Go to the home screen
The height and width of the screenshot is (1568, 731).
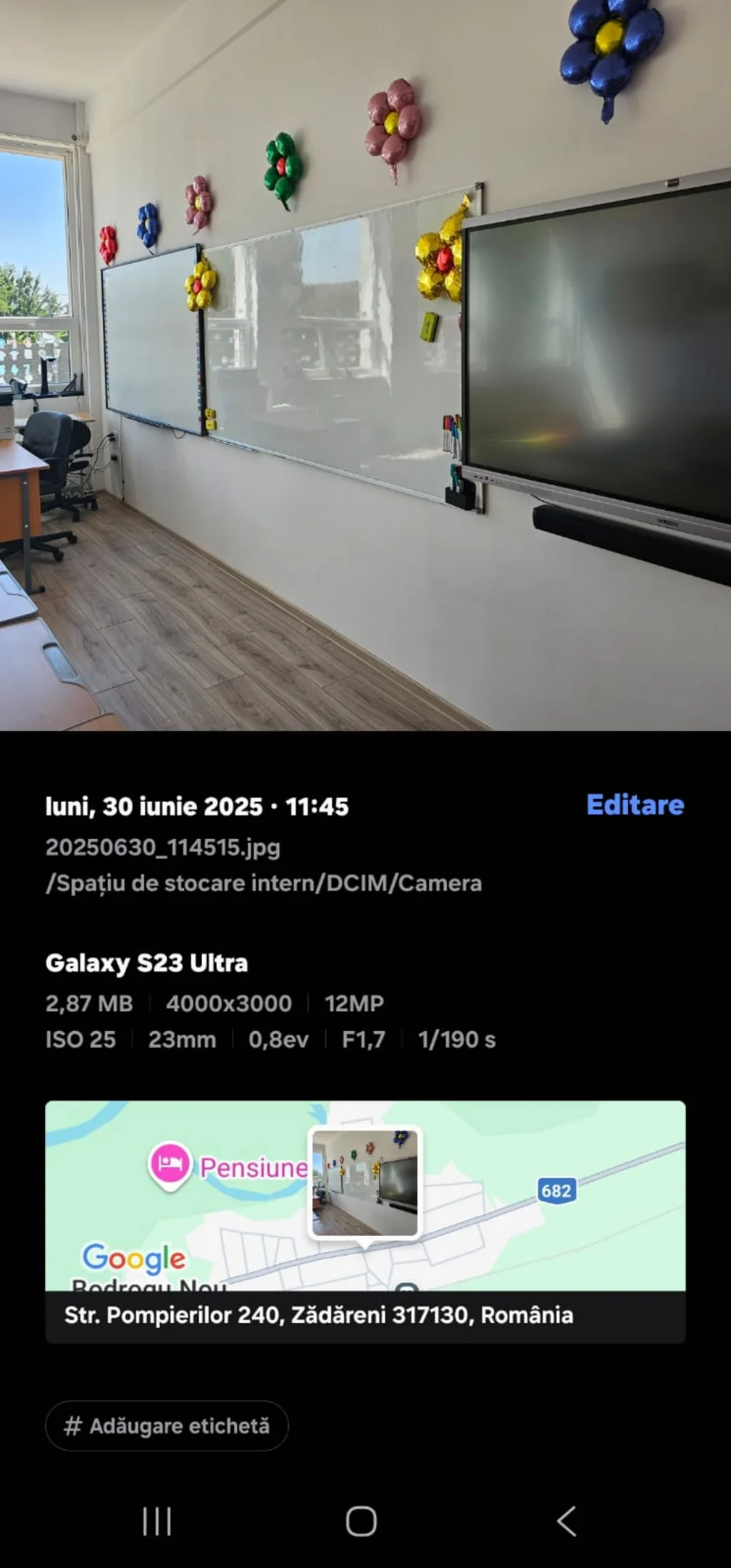coord(361,1522)
